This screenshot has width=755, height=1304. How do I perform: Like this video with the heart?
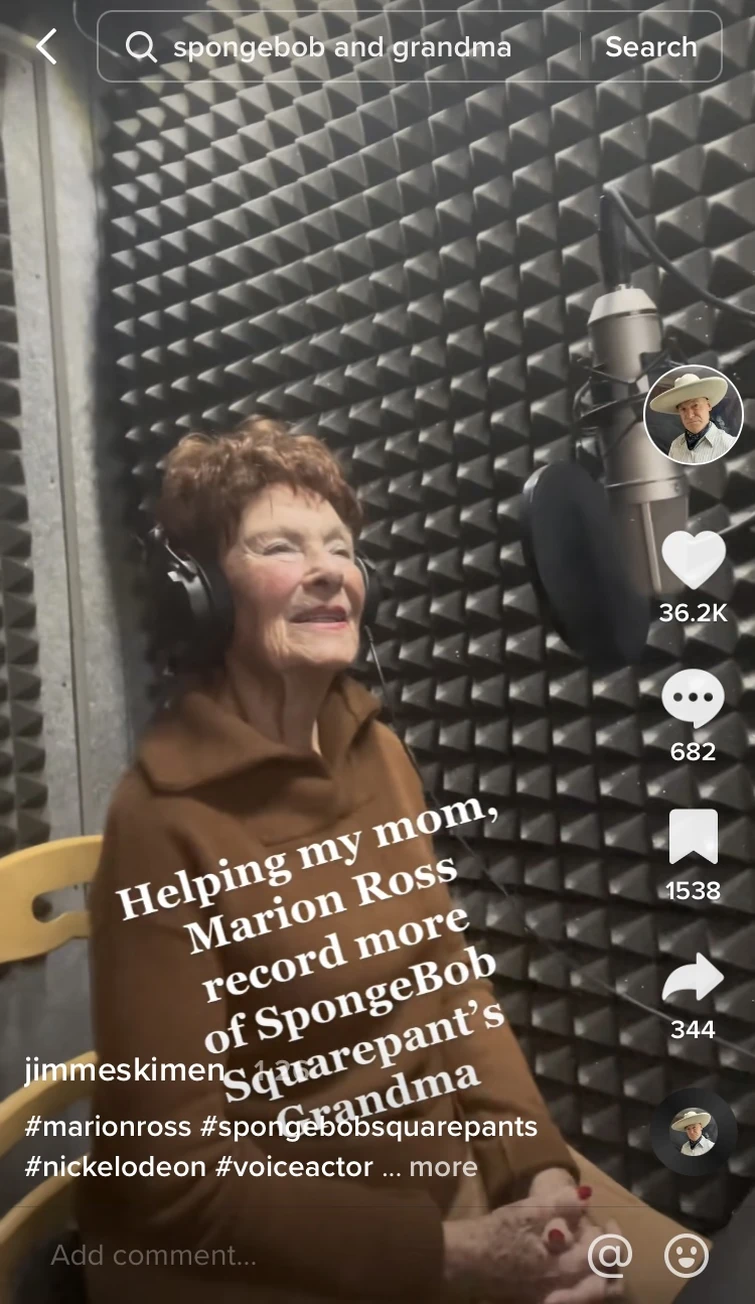[693, 561]
